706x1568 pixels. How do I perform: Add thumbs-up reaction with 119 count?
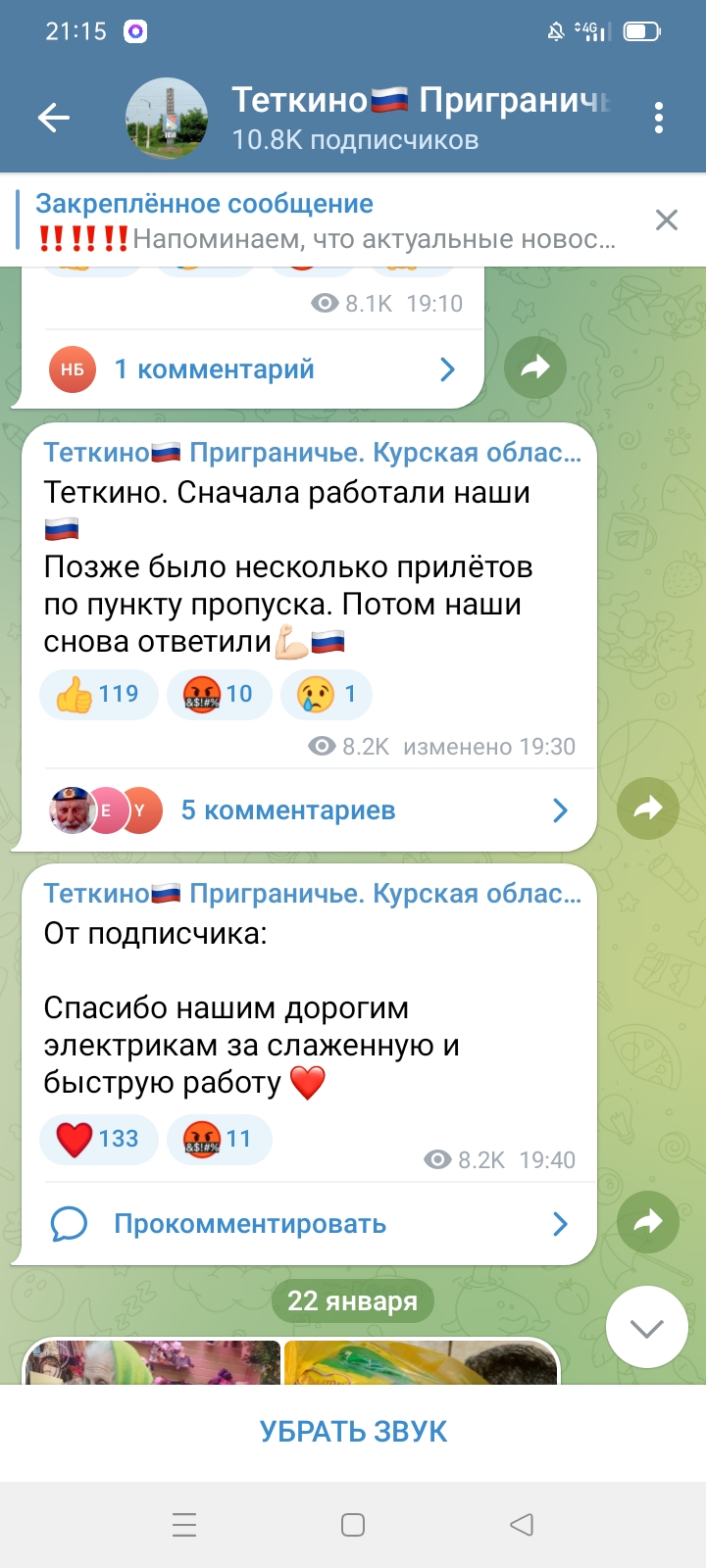98,695
